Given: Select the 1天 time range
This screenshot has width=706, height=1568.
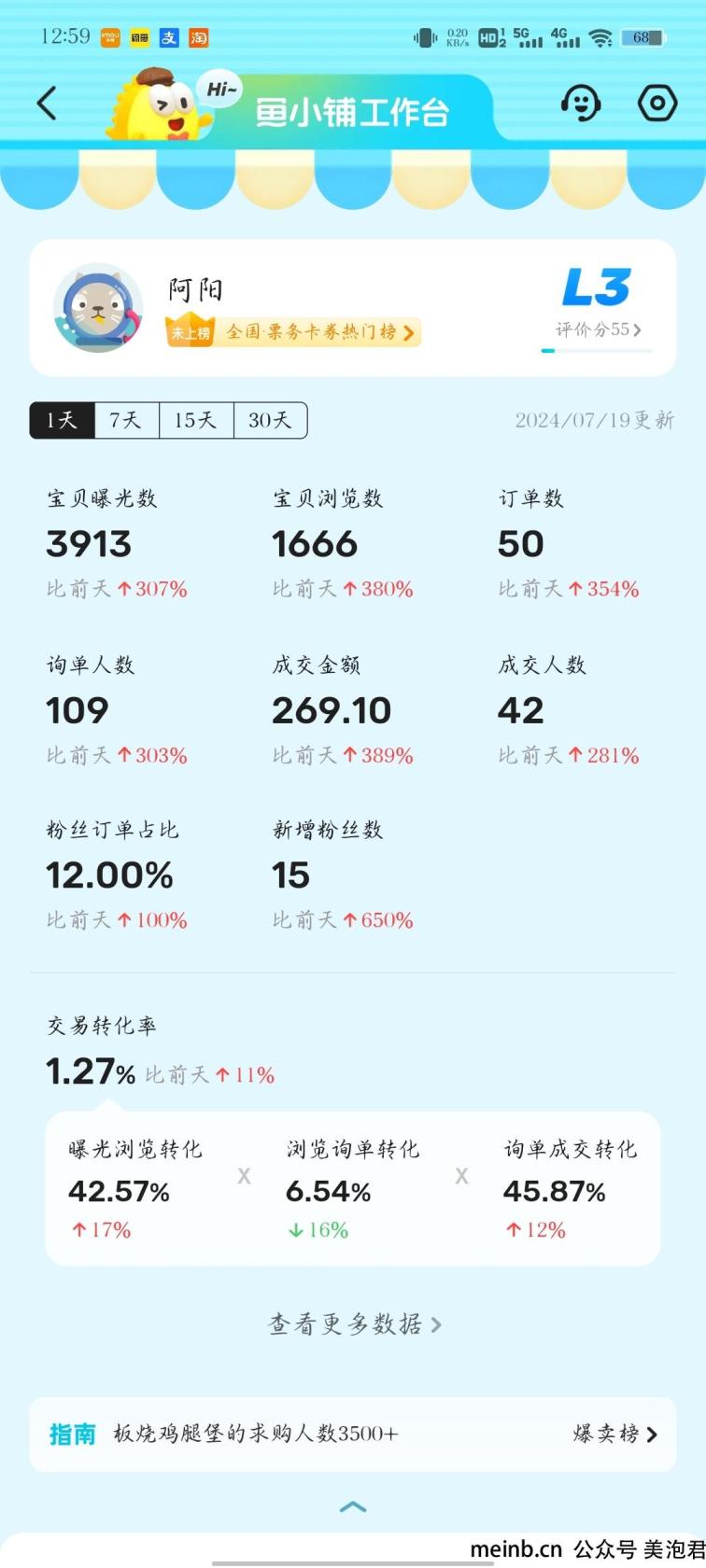Looking at the screenshot, I should pyautogui.click(x=63, y=420).
